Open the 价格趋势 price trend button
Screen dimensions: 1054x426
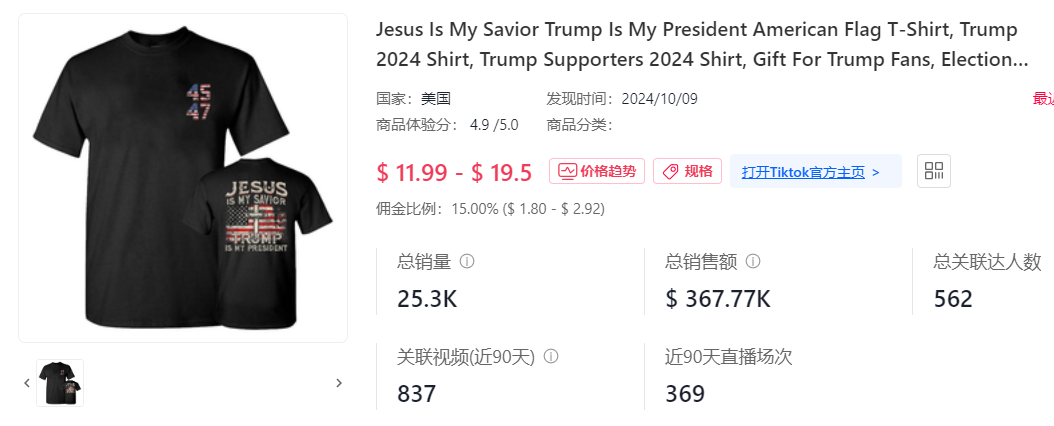coord(597,171)
